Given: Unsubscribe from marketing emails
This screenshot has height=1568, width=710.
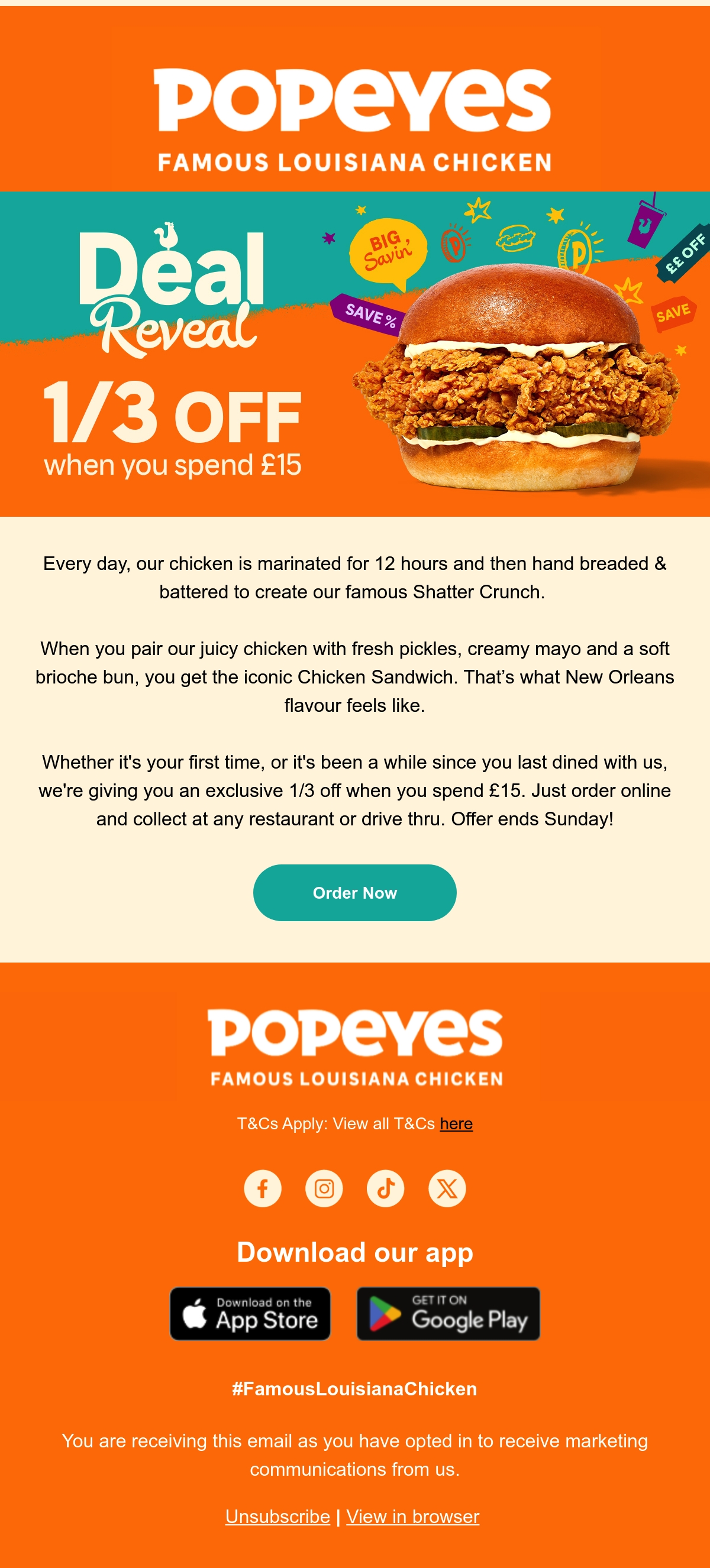Looking at the screenshot, I should point(277,1515).
